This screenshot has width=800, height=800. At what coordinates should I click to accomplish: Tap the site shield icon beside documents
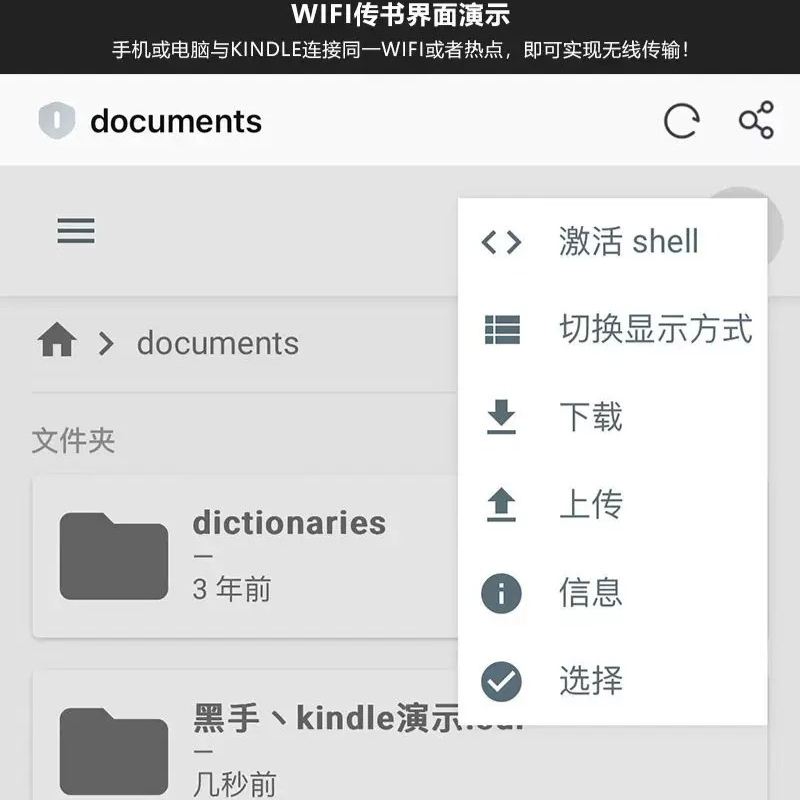click(x=57, y=120)
